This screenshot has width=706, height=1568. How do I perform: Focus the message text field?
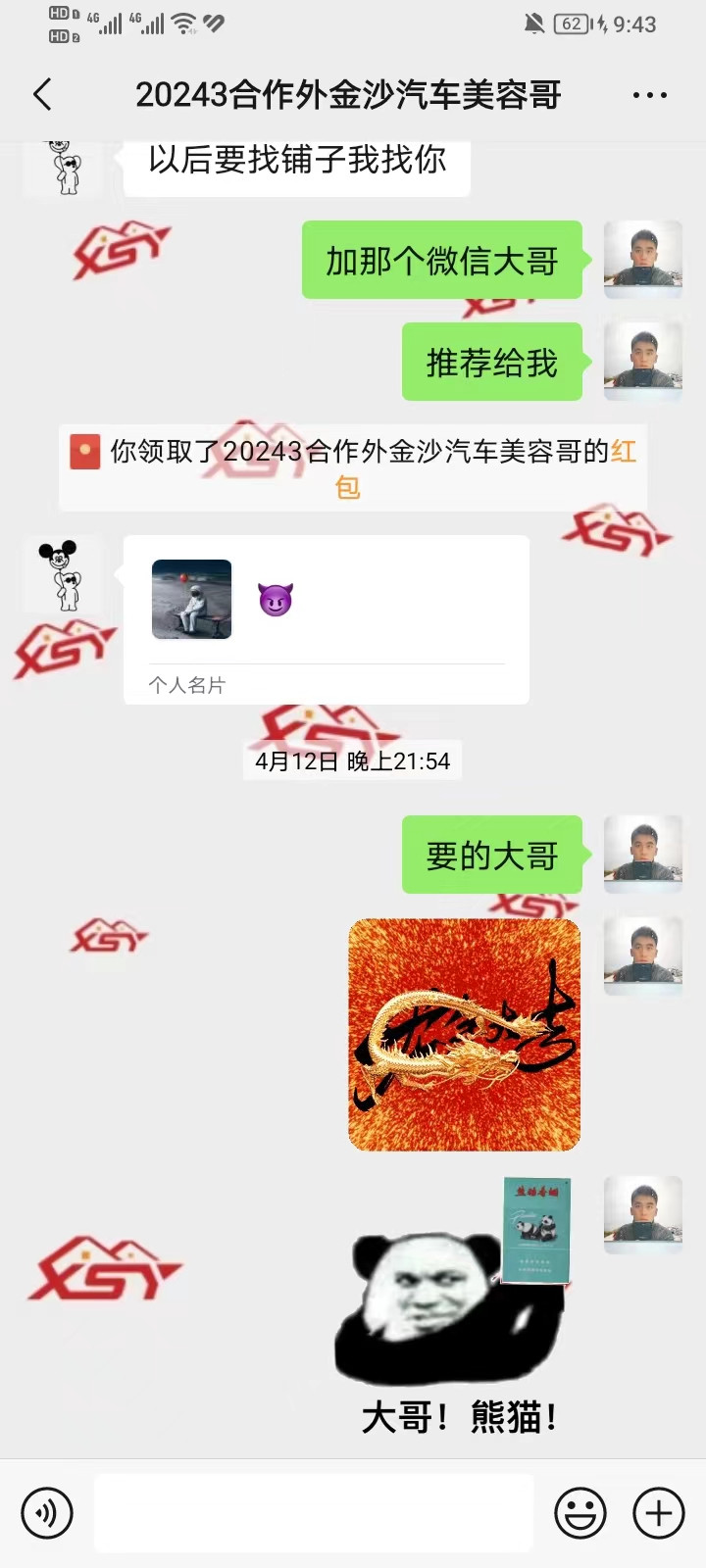pos(314,1512)
